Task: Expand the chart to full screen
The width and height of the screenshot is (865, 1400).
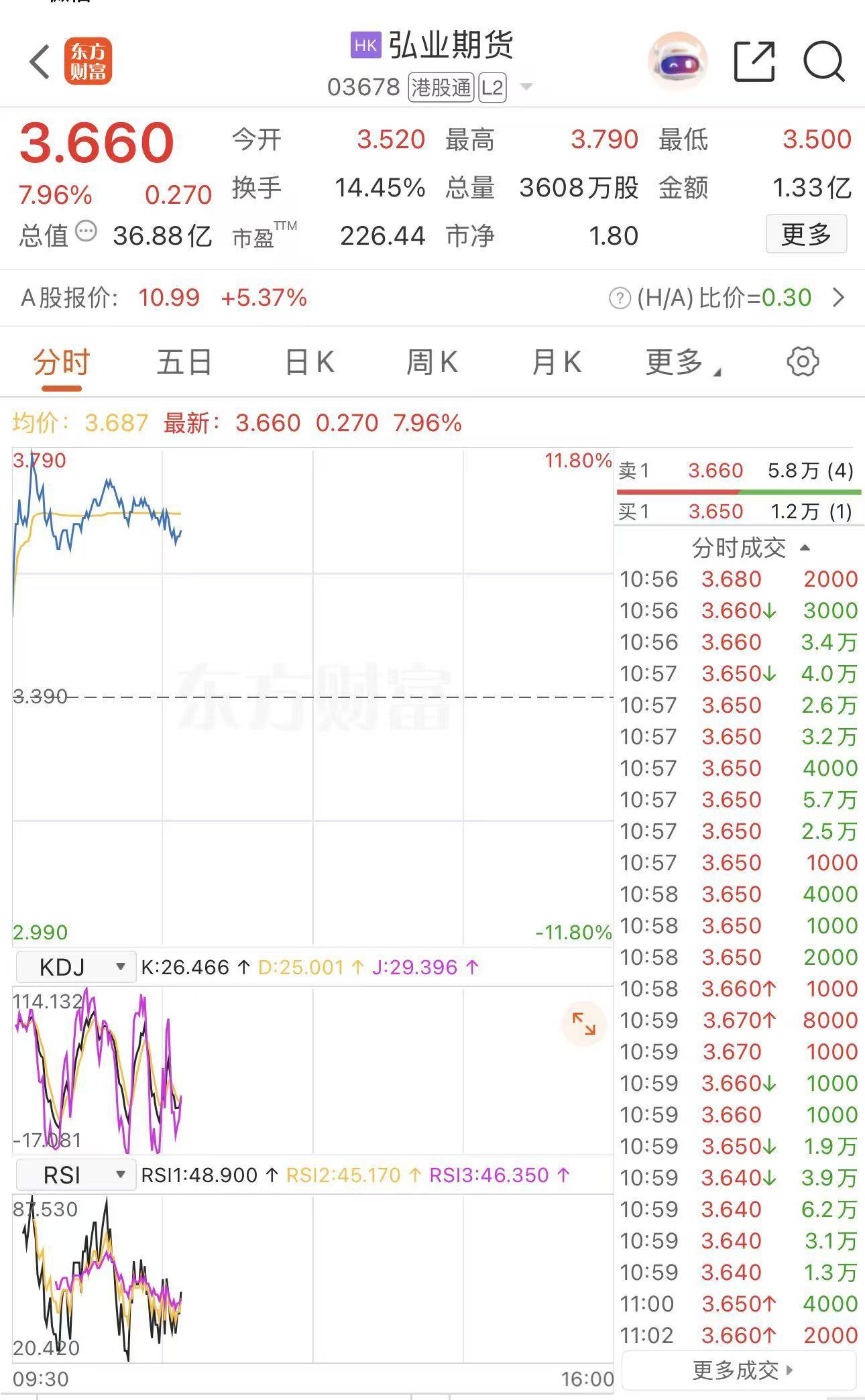Action: click(583, 1024)
